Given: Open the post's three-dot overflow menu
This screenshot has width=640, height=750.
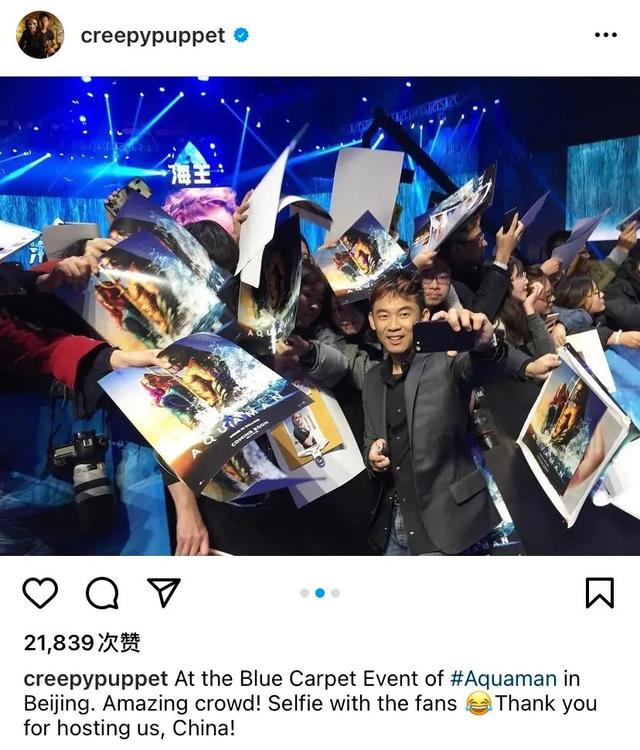Looking at the screenshot, I should point(605,35).
